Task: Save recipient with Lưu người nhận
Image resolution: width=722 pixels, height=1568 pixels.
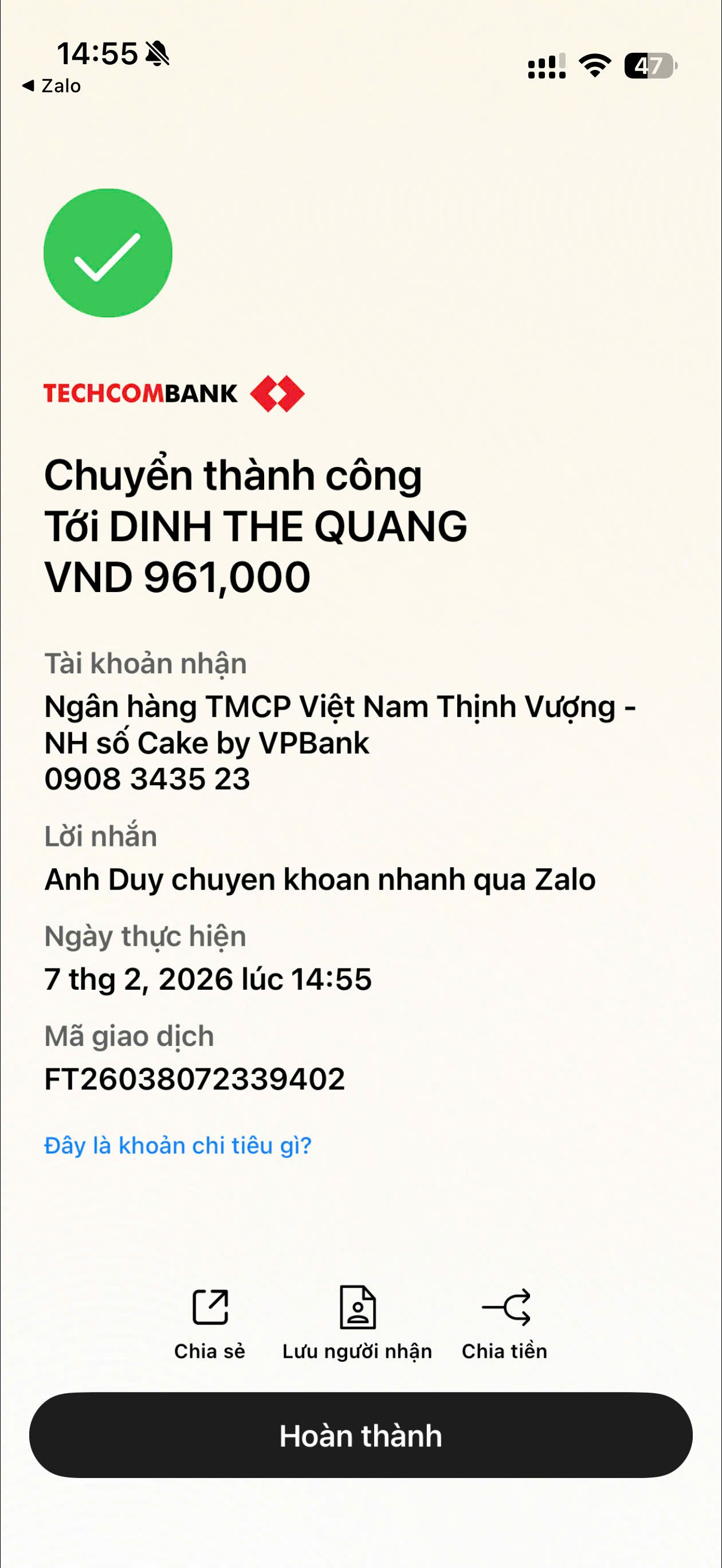Action: point(358,1322)
